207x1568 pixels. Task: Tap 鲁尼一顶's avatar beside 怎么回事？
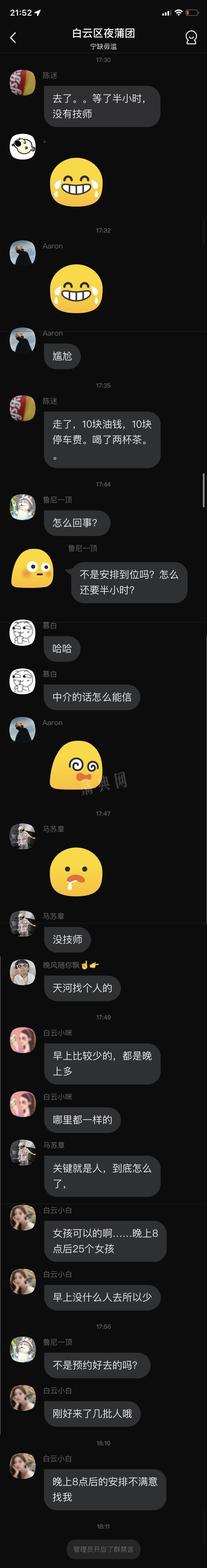[x=22, y=507]
